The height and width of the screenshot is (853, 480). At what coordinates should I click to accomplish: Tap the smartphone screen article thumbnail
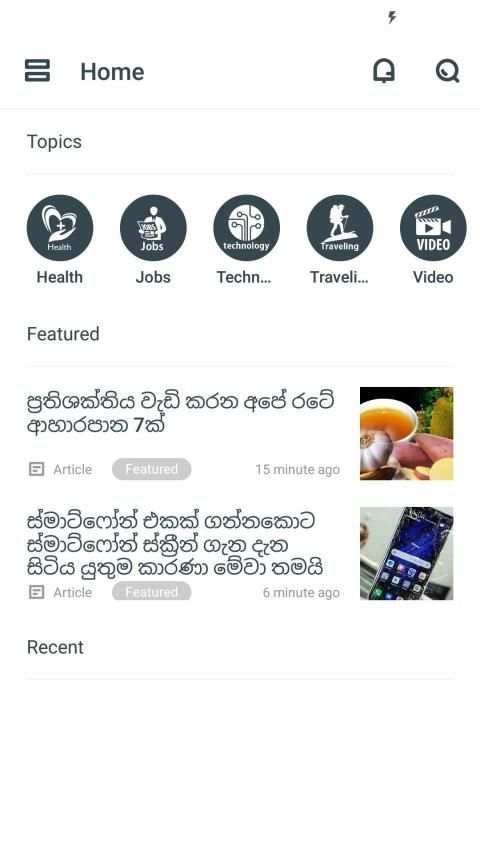tap(407, 553)
